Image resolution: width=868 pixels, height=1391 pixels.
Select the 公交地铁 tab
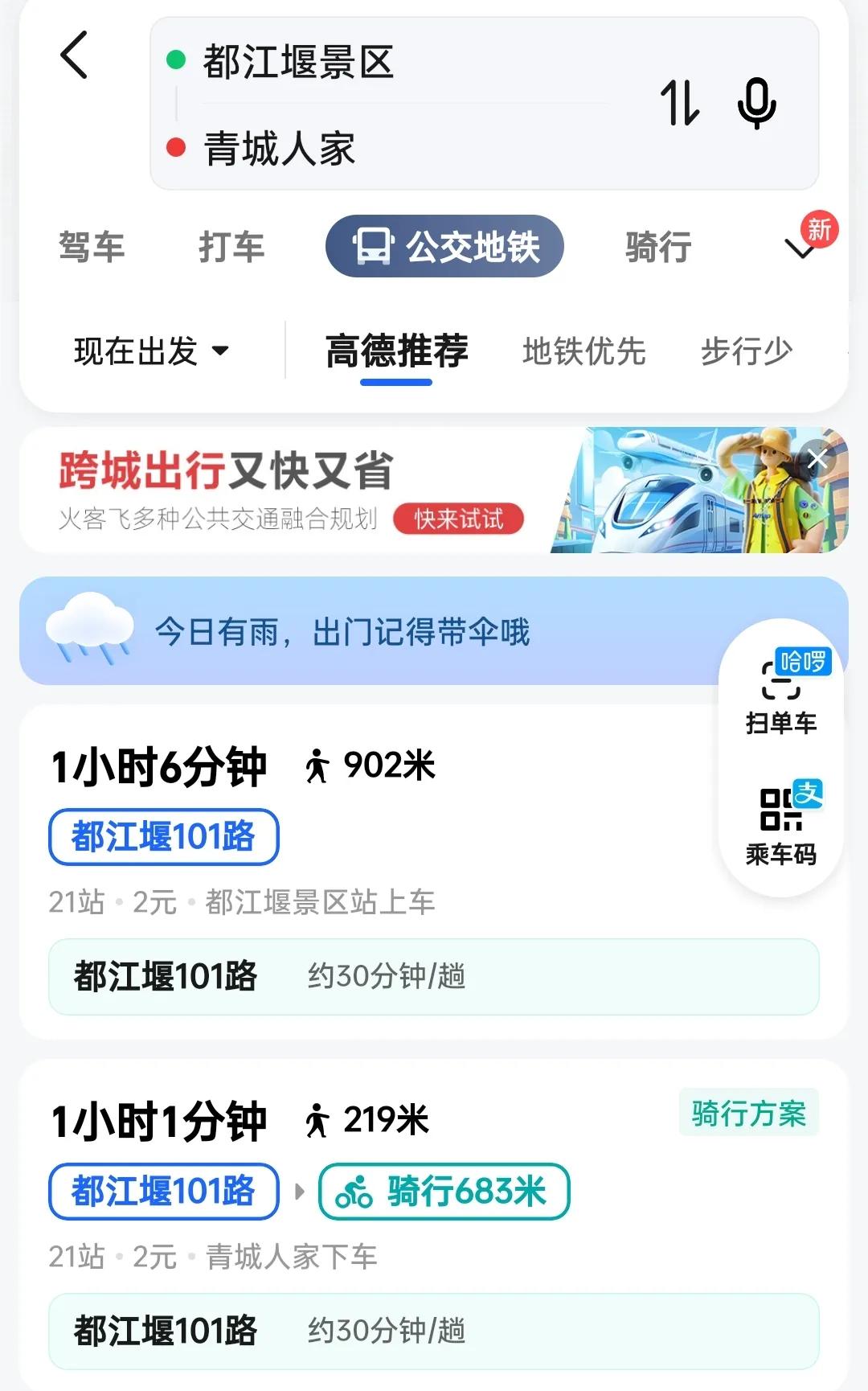[x=444, y=247]
